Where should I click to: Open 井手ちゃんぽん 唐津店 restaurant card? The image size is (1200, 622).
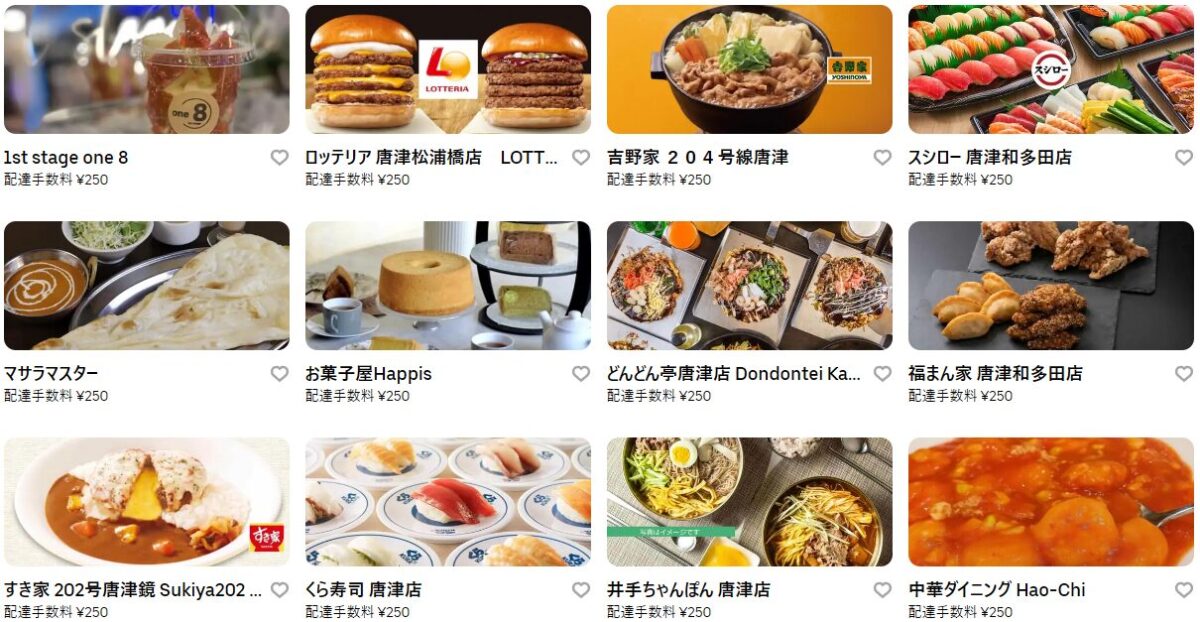749,502
